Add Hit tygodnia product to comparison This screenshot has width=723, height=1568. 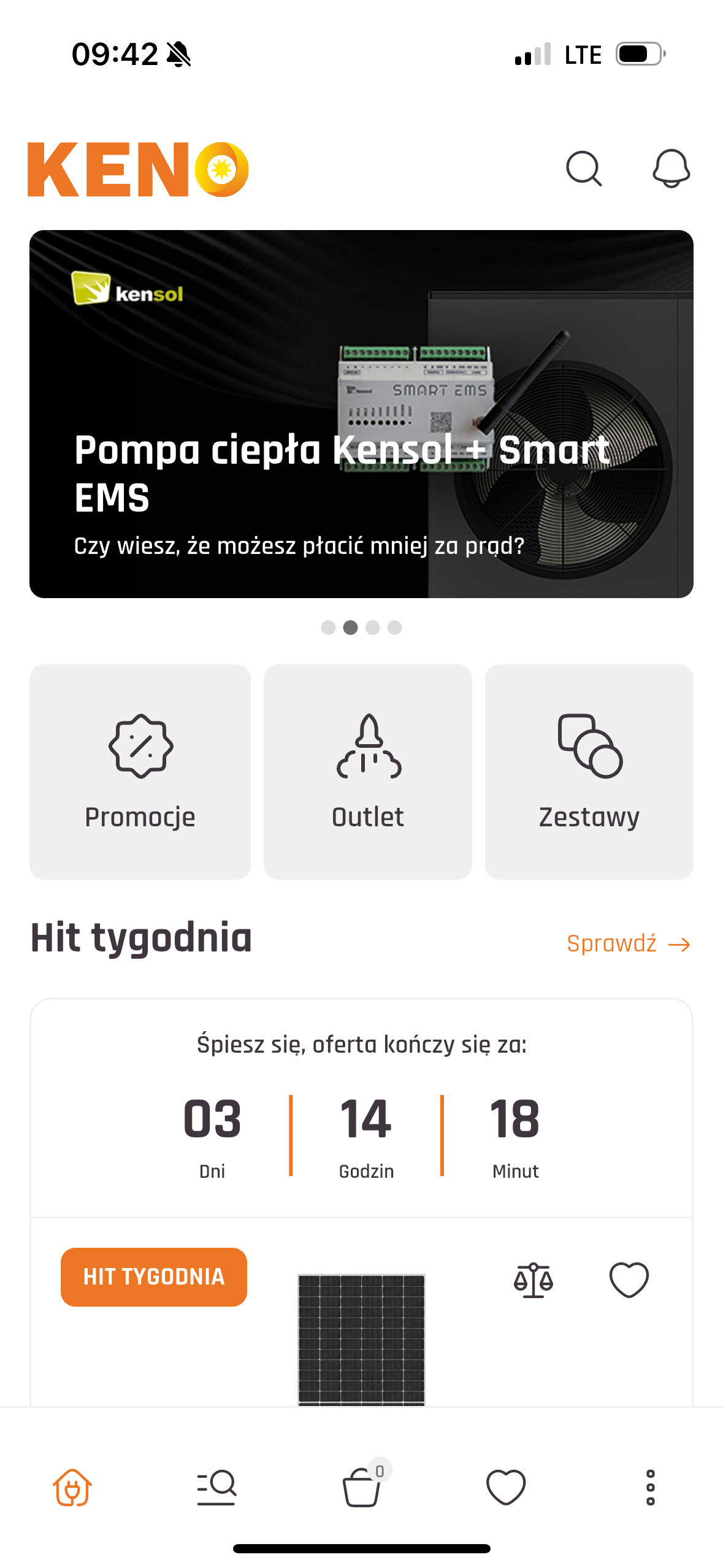[x=533, y=1280]
